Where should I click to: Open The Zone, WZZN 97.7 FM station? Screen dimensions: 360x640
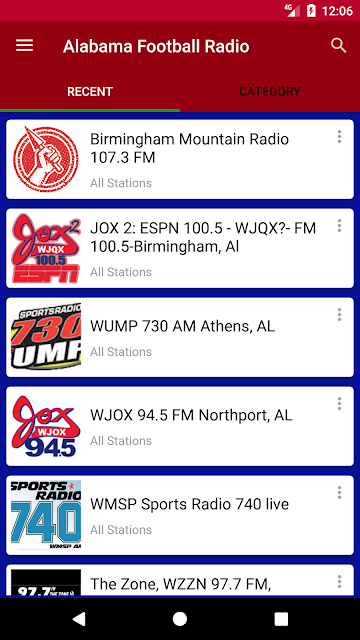pyautogui.click(x=180, y=581)
